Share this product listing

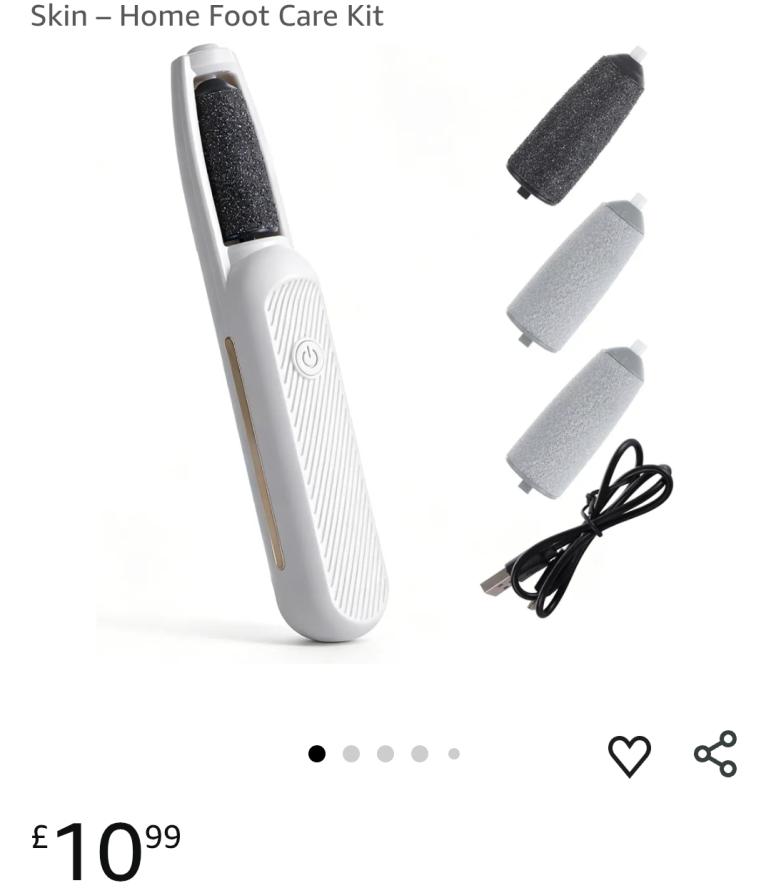tap(716, 754)
